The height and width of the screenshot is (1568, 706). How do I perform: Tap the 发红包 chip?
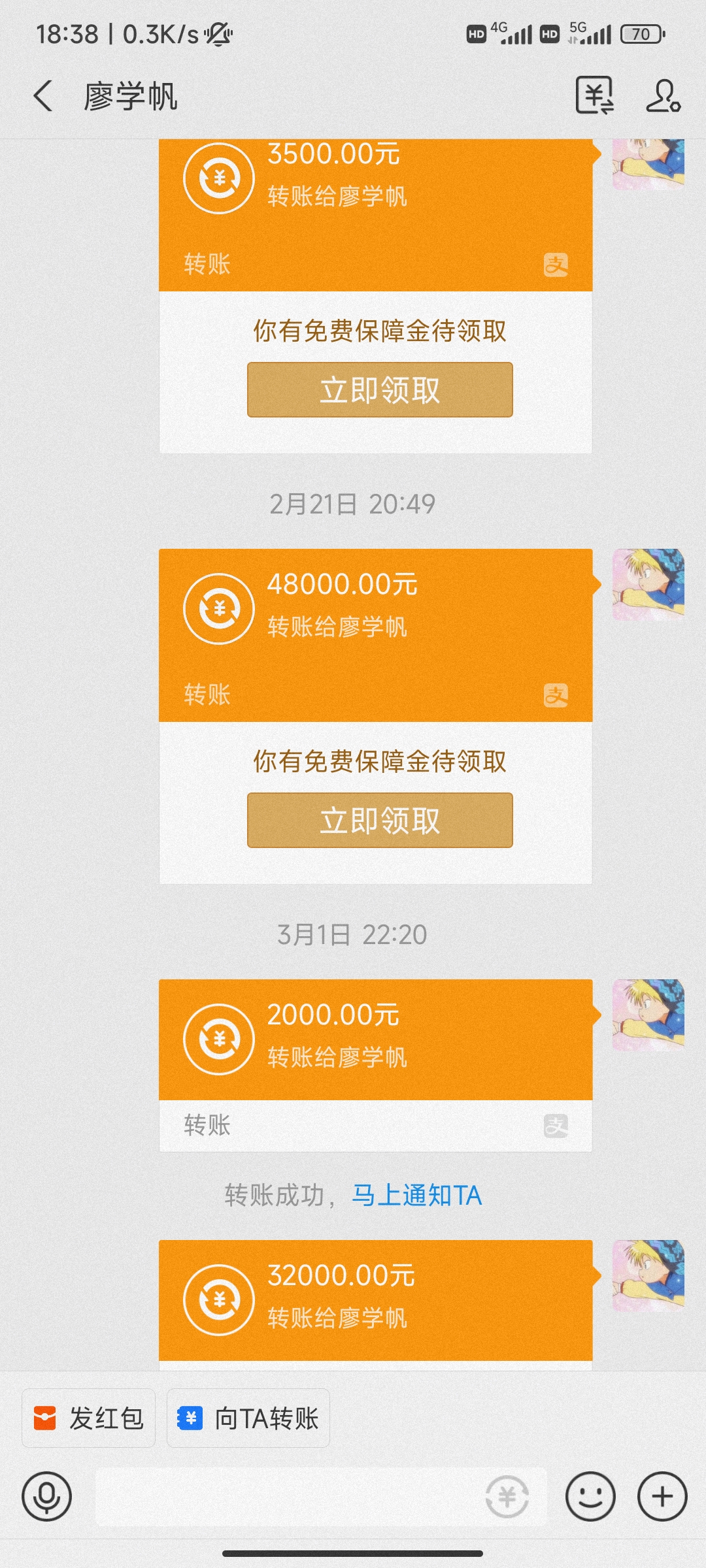coord(88,1418)
